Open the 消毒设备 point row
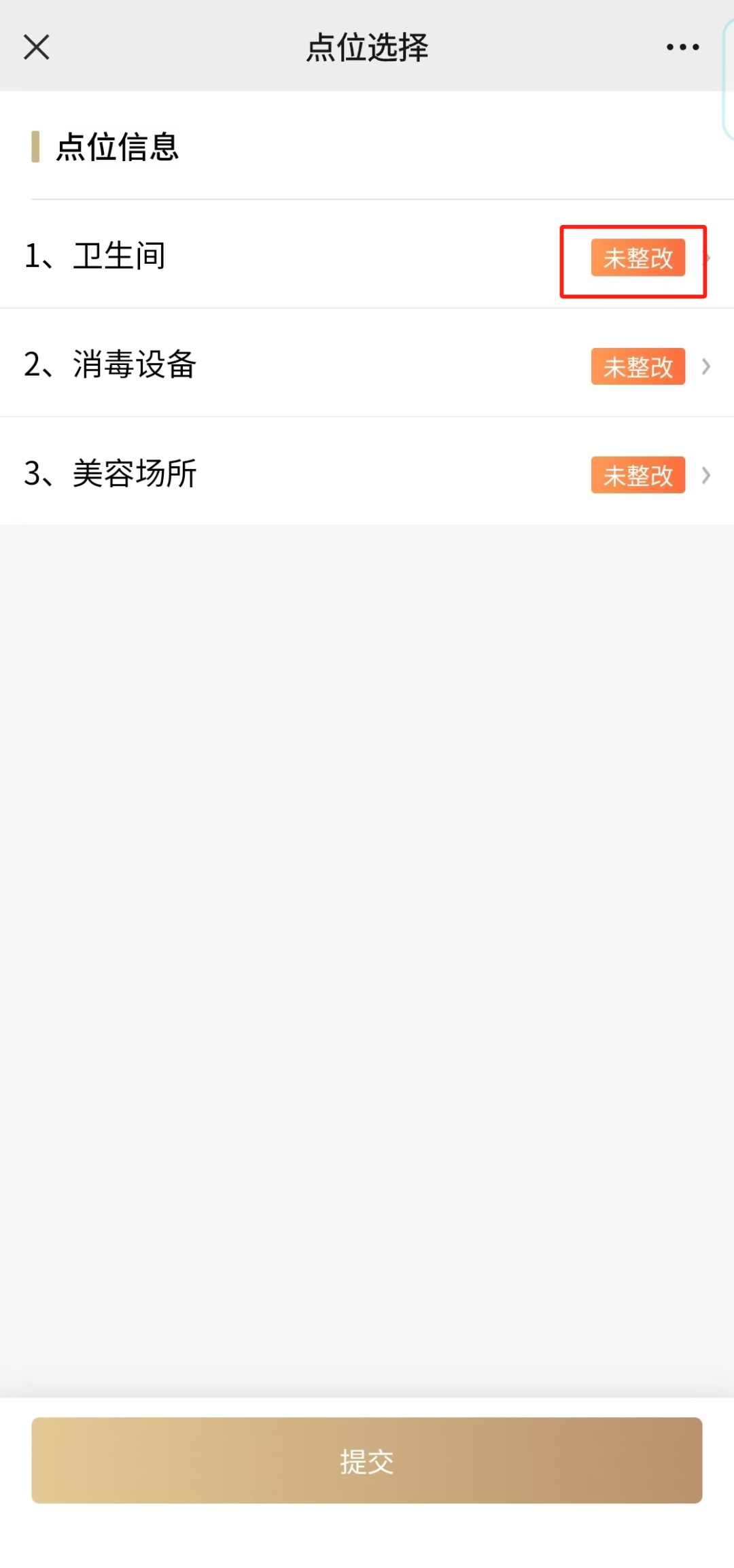This screenshot has width=734, height=1568. click(367, 365)
